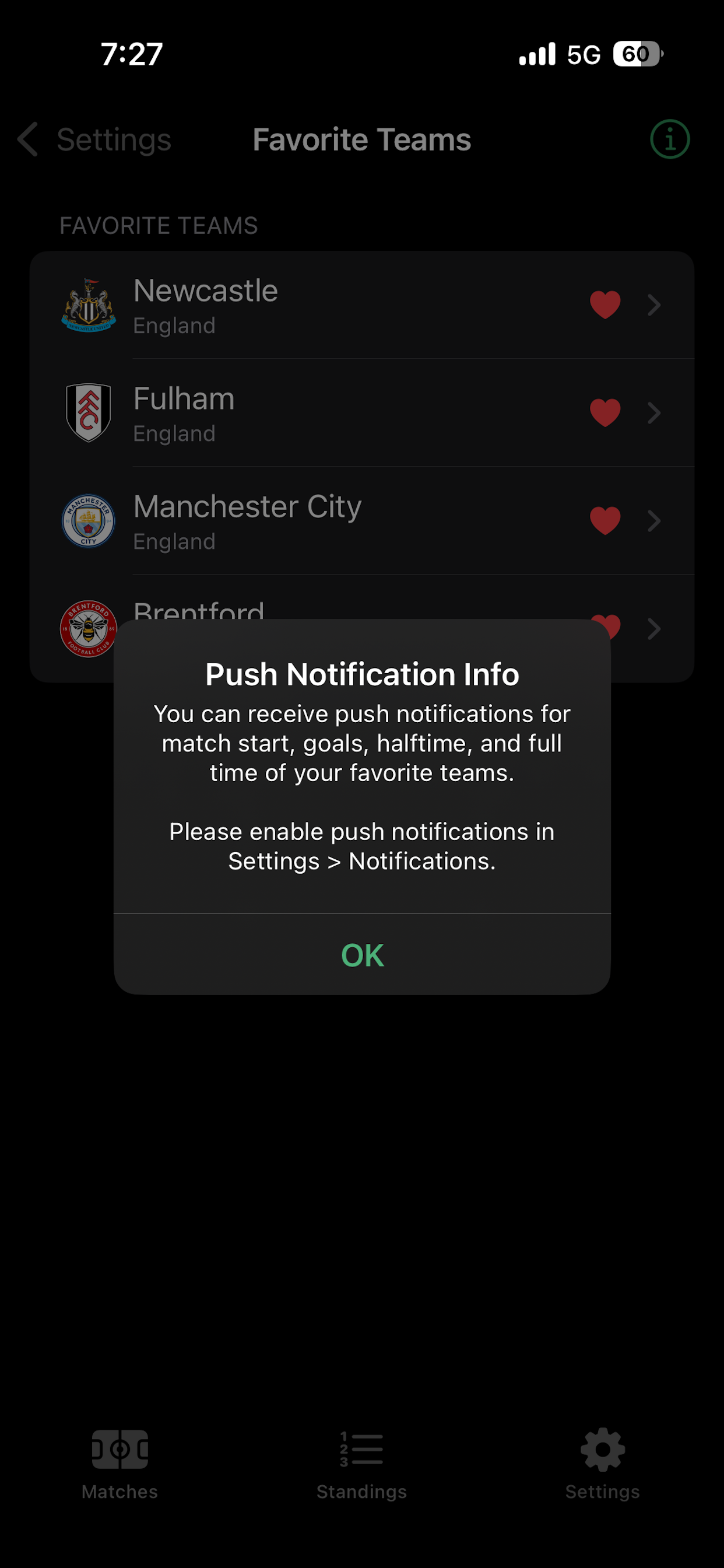Unfavorite Fulham with the heart icon
This screenshot has height=1568, width=724.
tap(604, 412)
